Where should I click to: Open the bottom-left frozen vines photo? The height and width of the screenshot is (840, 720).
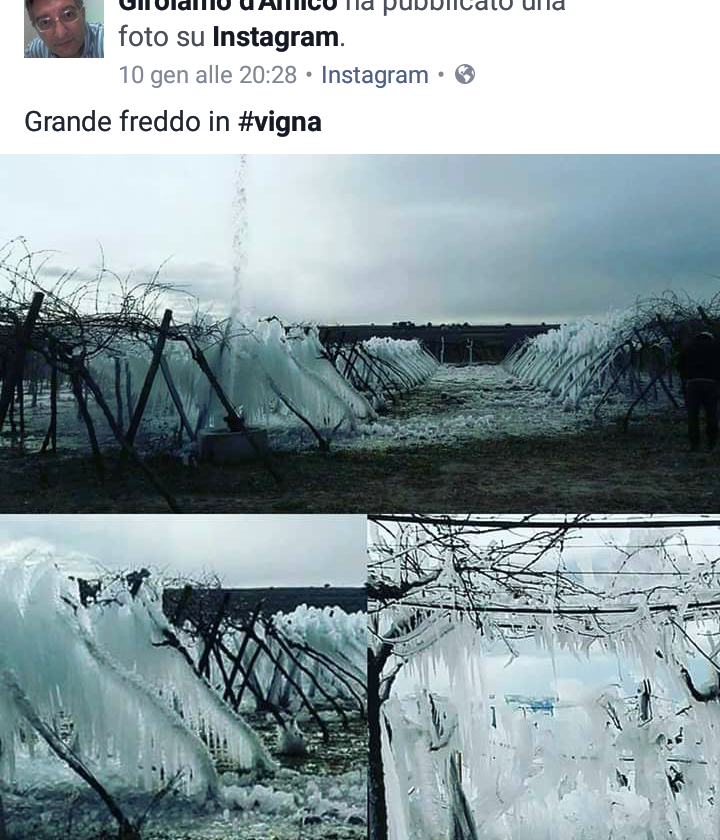tap(180, 675)
